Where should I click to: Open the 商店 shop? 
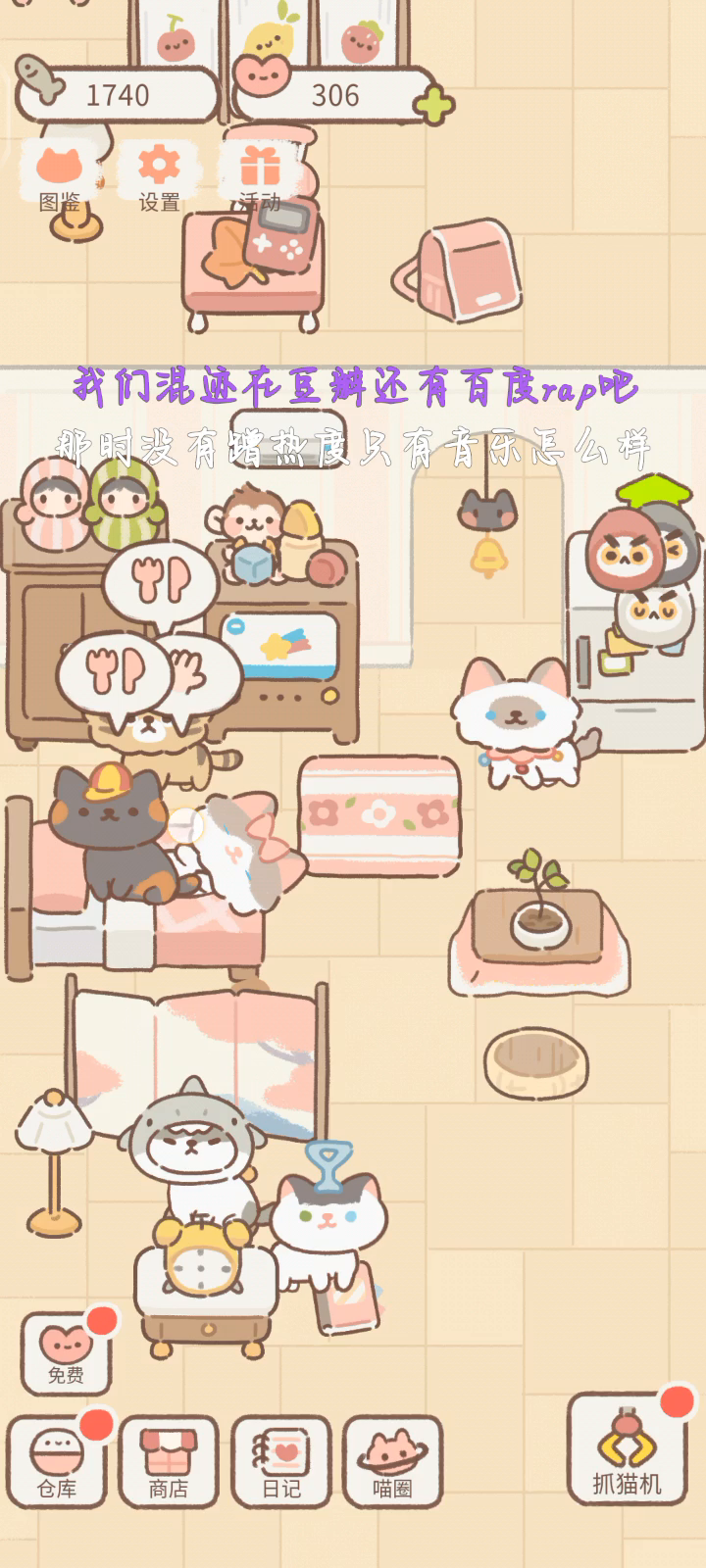point(169,1461)
